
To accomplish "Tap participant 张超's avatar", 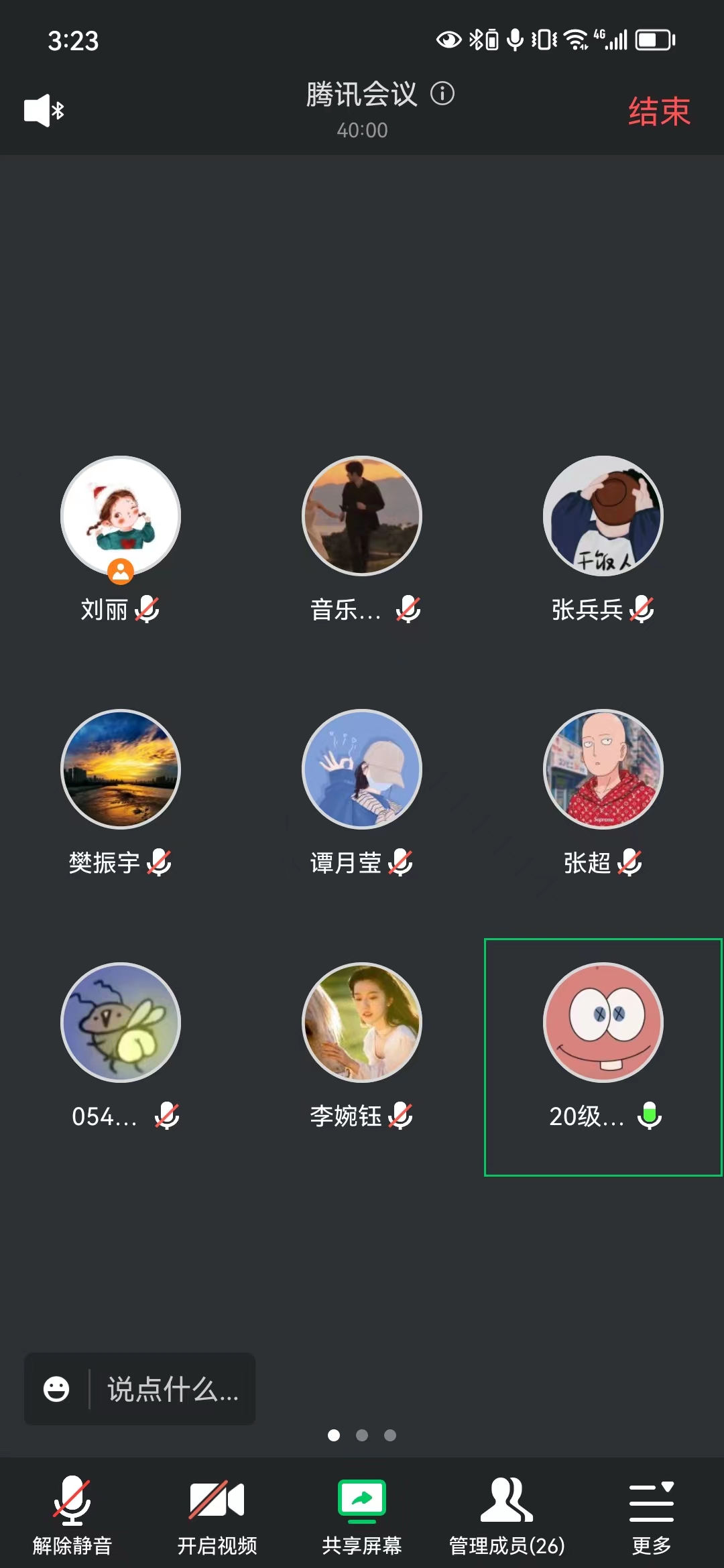I will (603, 769).
